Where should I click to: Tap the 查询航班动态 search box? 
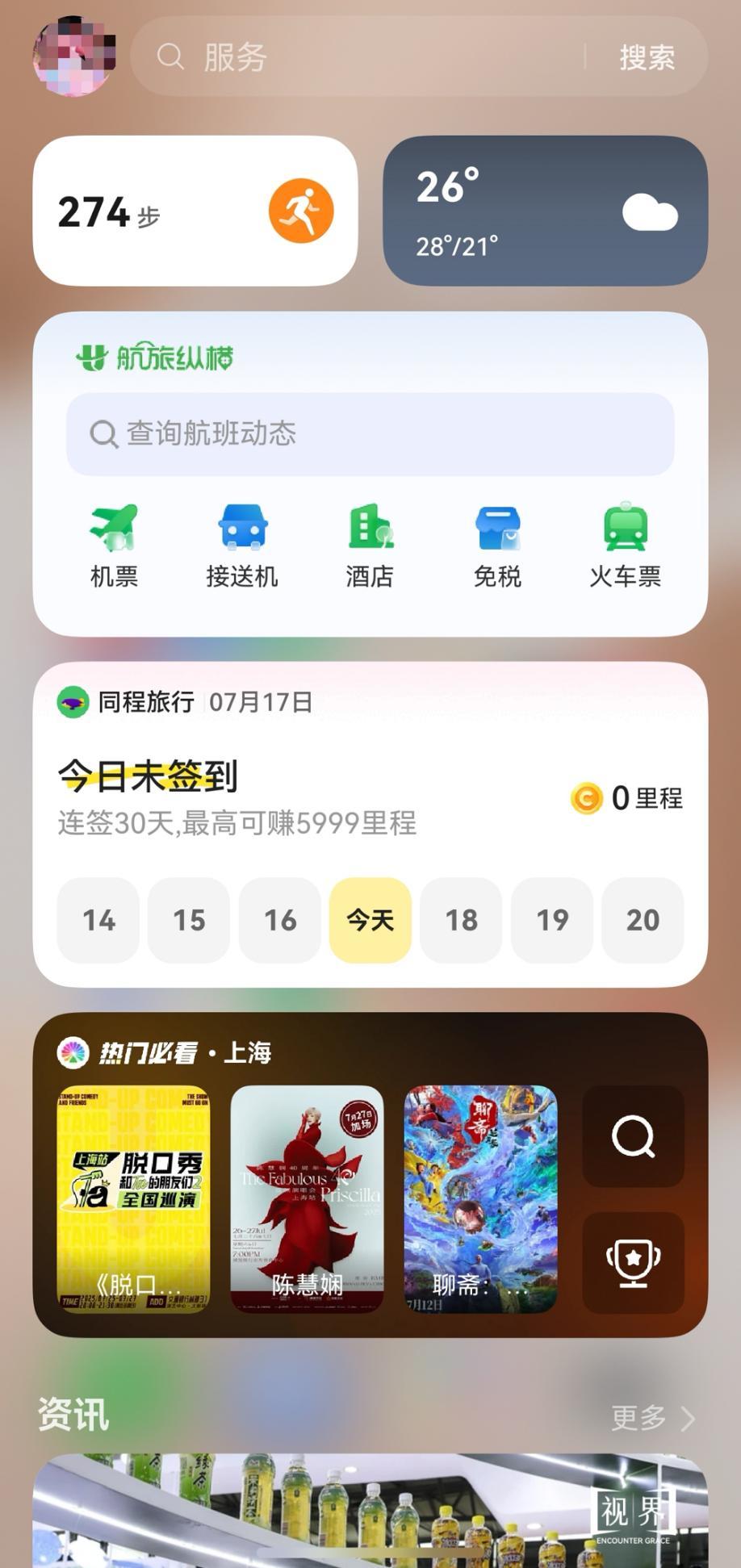click(x=370, y=434)
